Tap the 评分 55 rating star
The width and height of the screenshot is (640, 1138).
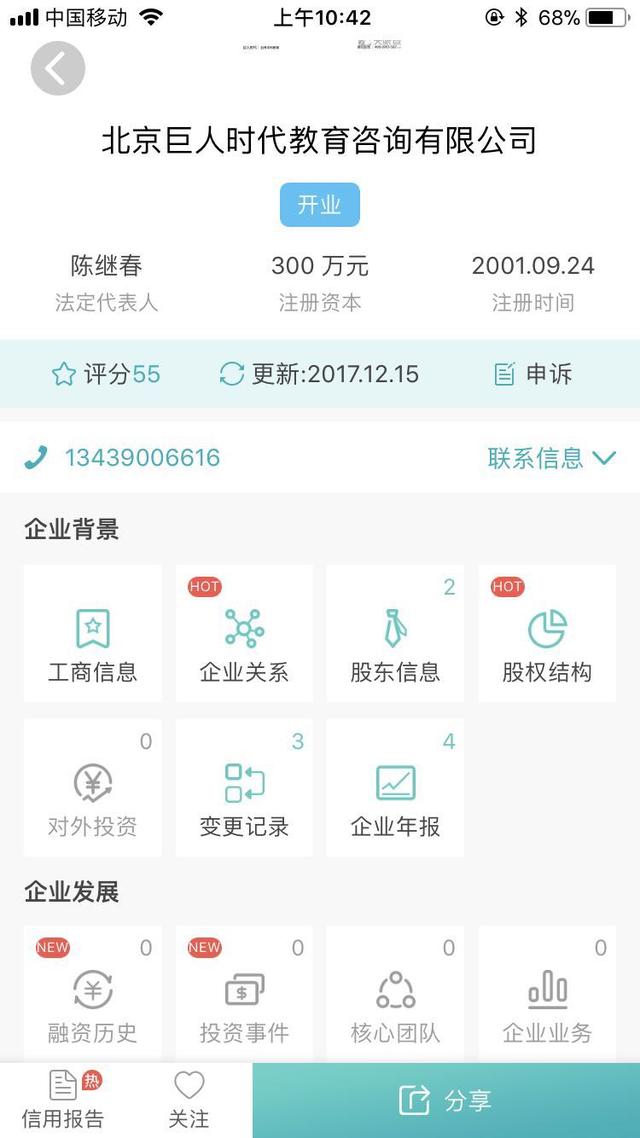coord(64,375)
